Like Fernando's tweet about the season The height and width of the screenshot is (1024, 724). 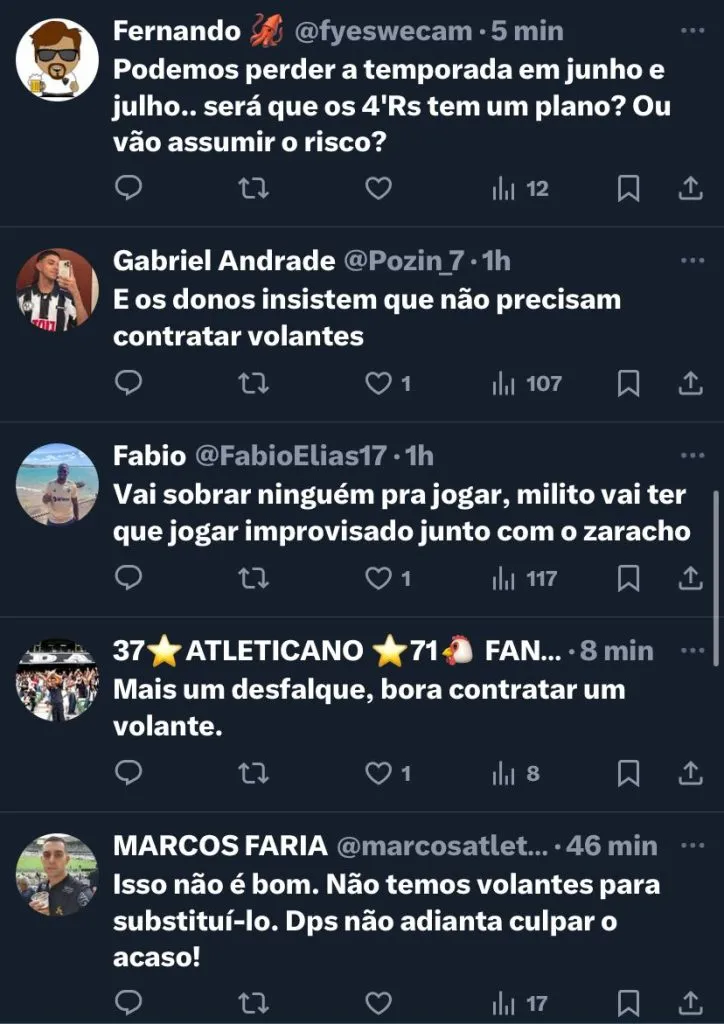point(378,188)
